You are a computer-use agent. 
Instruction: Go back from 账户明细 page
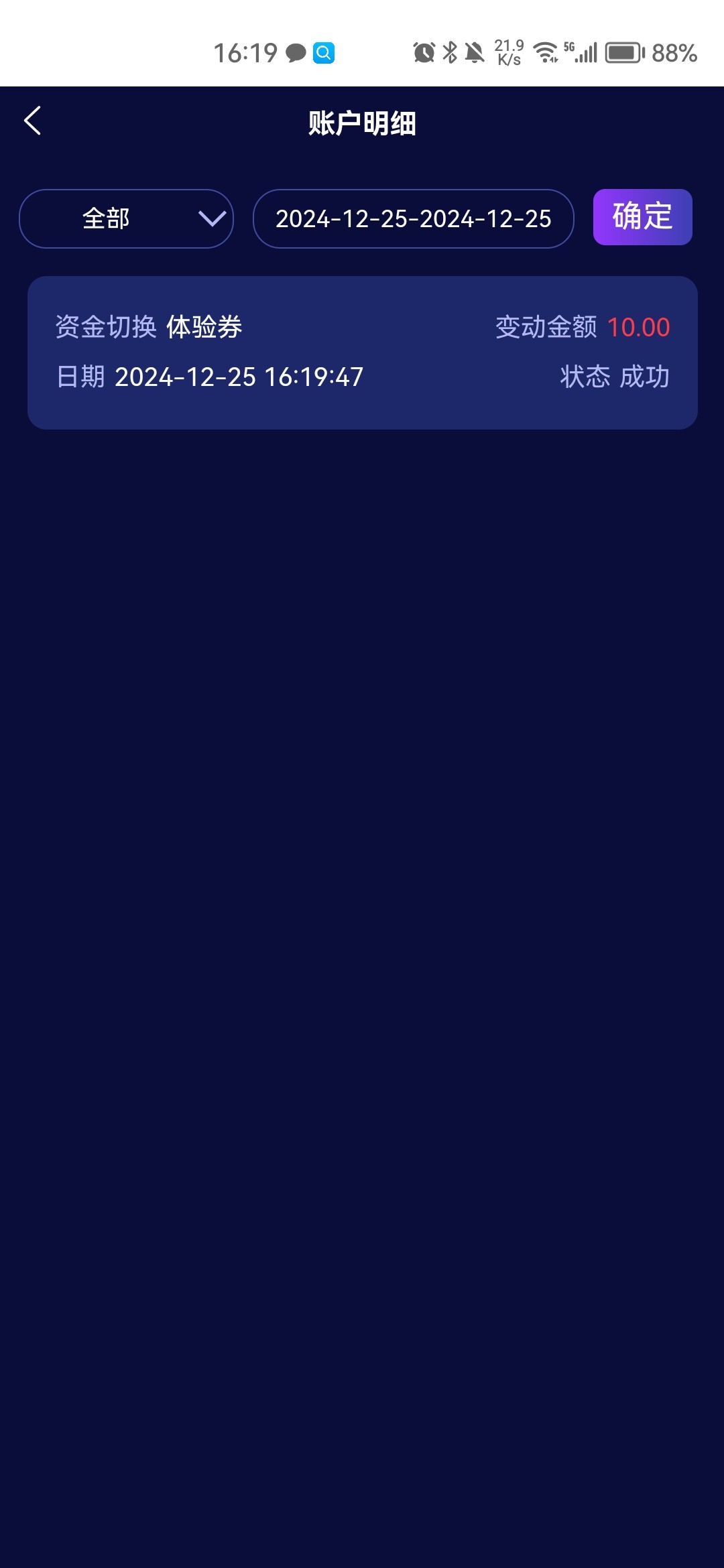point(32,121)
